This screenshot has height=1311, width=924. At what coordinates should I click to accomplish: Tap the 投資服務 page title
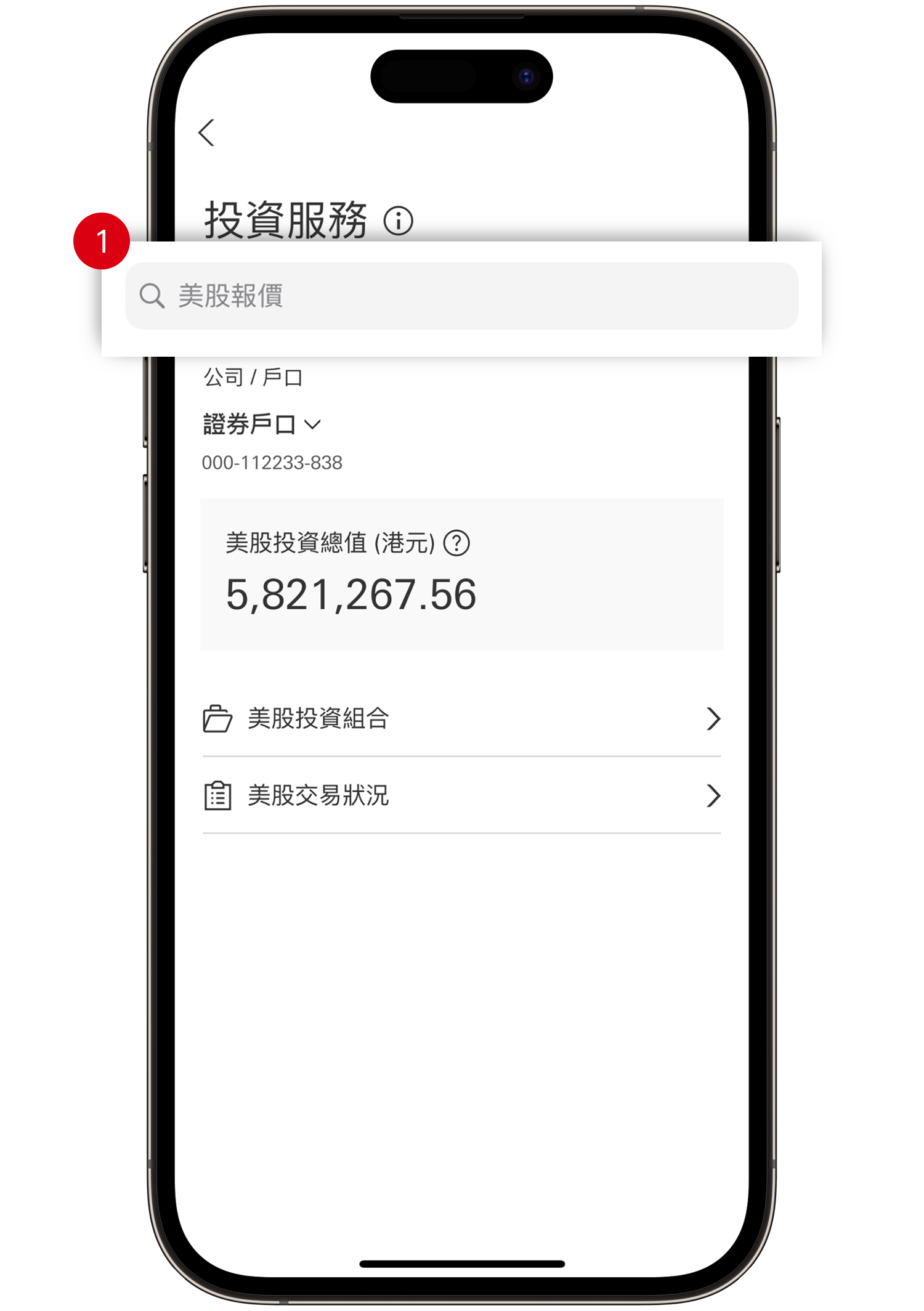(285, 220)
